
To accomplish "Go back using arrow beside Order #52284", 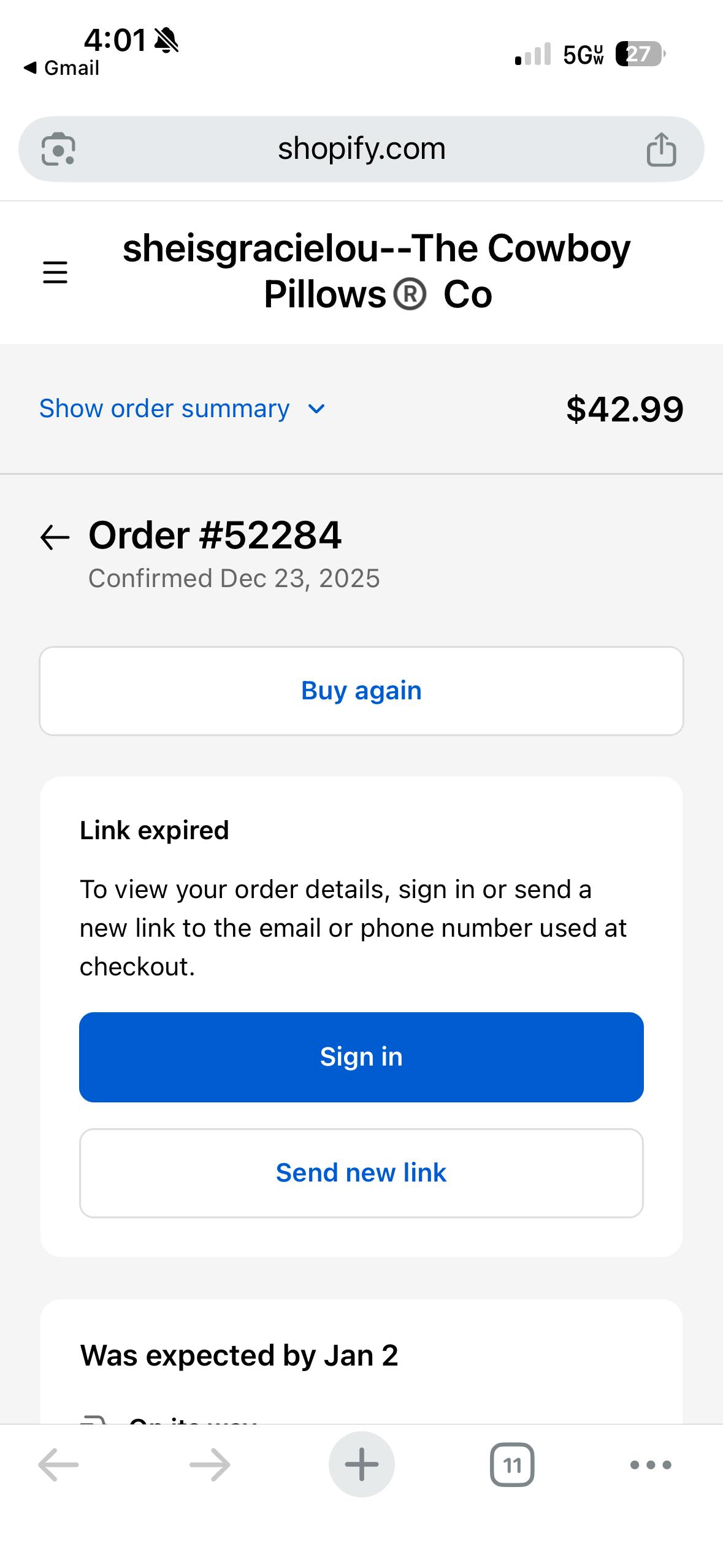I will click(55, 537).
